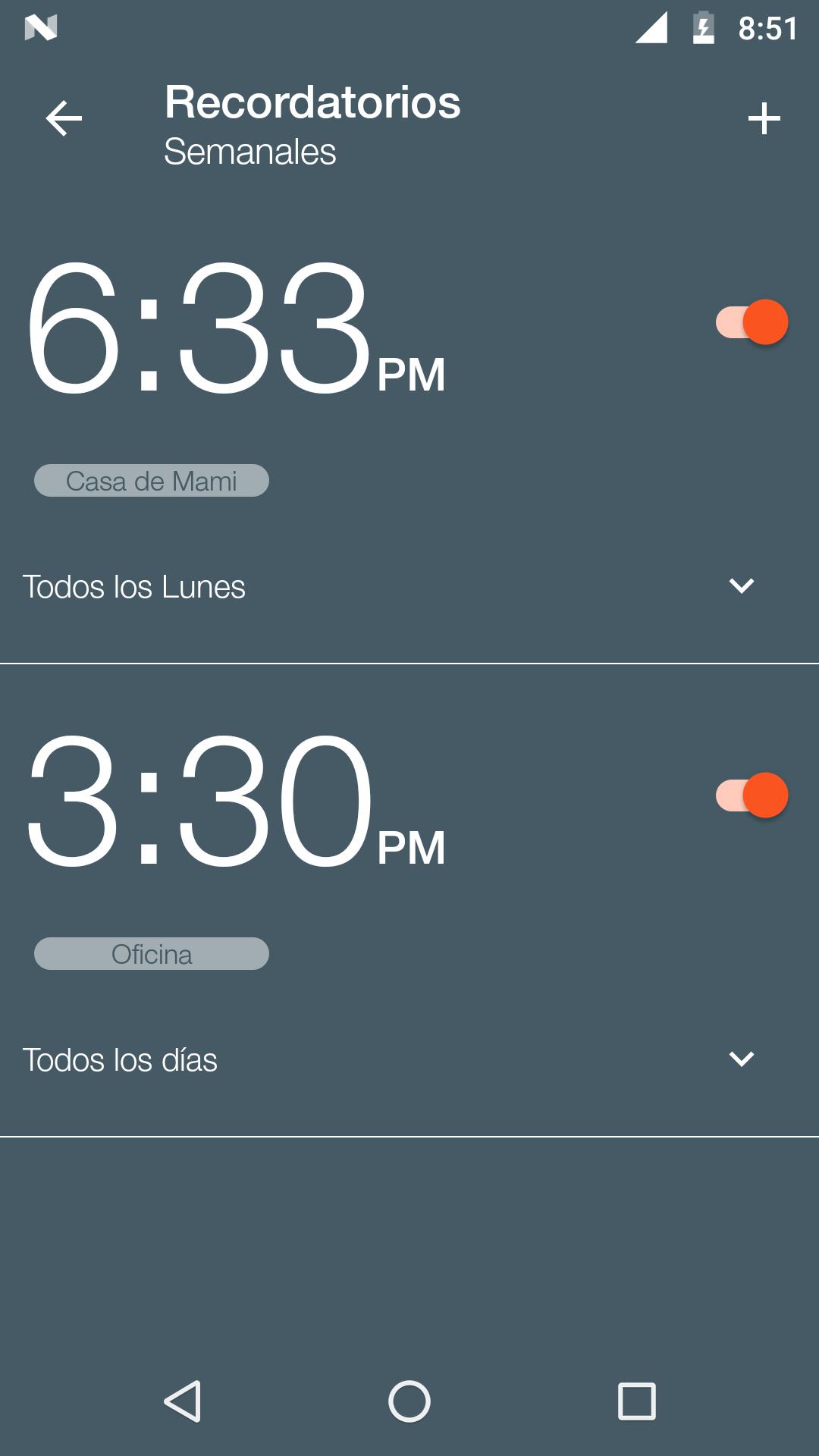Go back using the top arrow
Image resolution: width=819 pixels, height=1456 pixels.
click(x=64, y=119)
